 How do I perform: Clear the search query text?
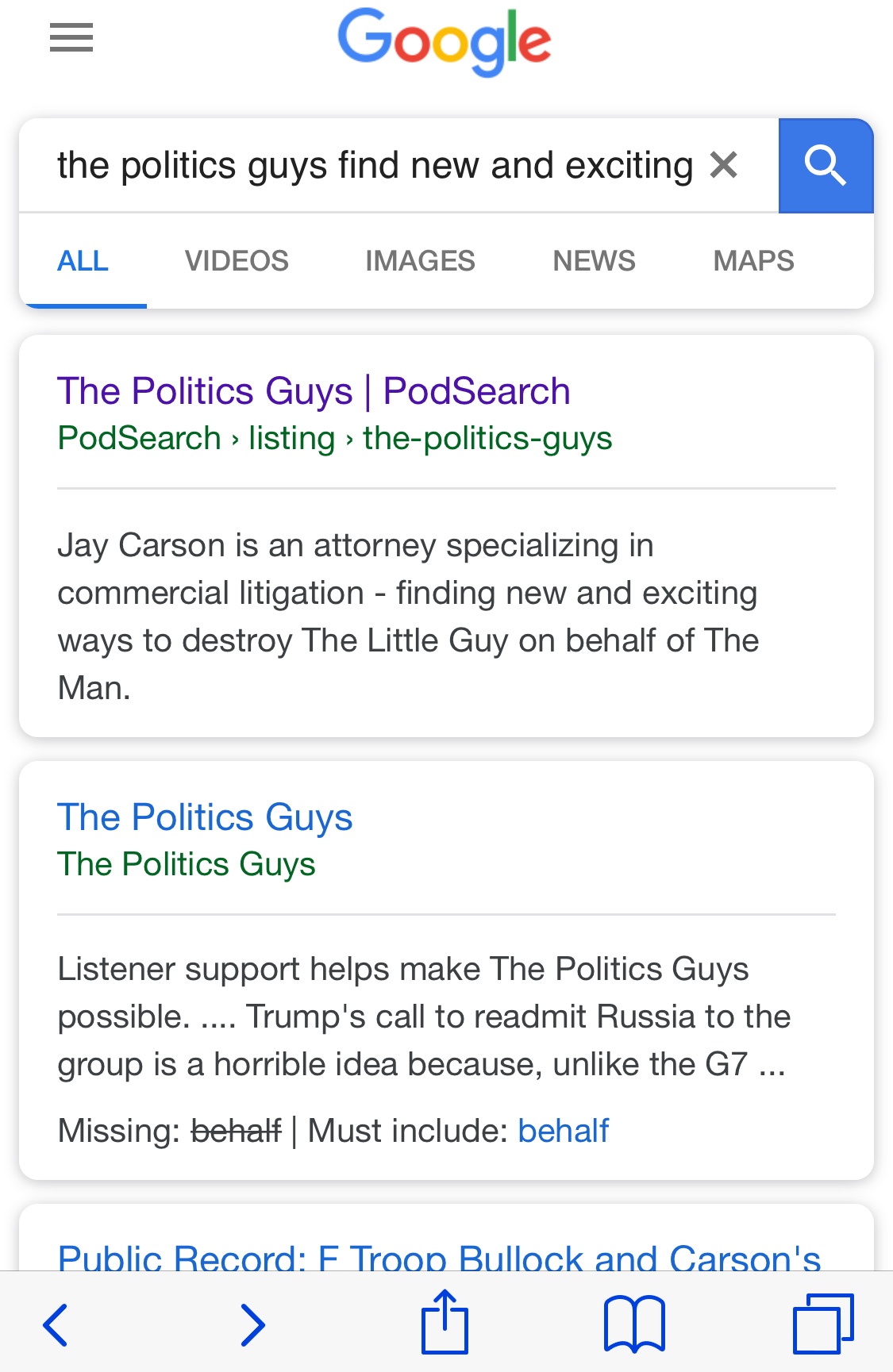coord(724,166)
